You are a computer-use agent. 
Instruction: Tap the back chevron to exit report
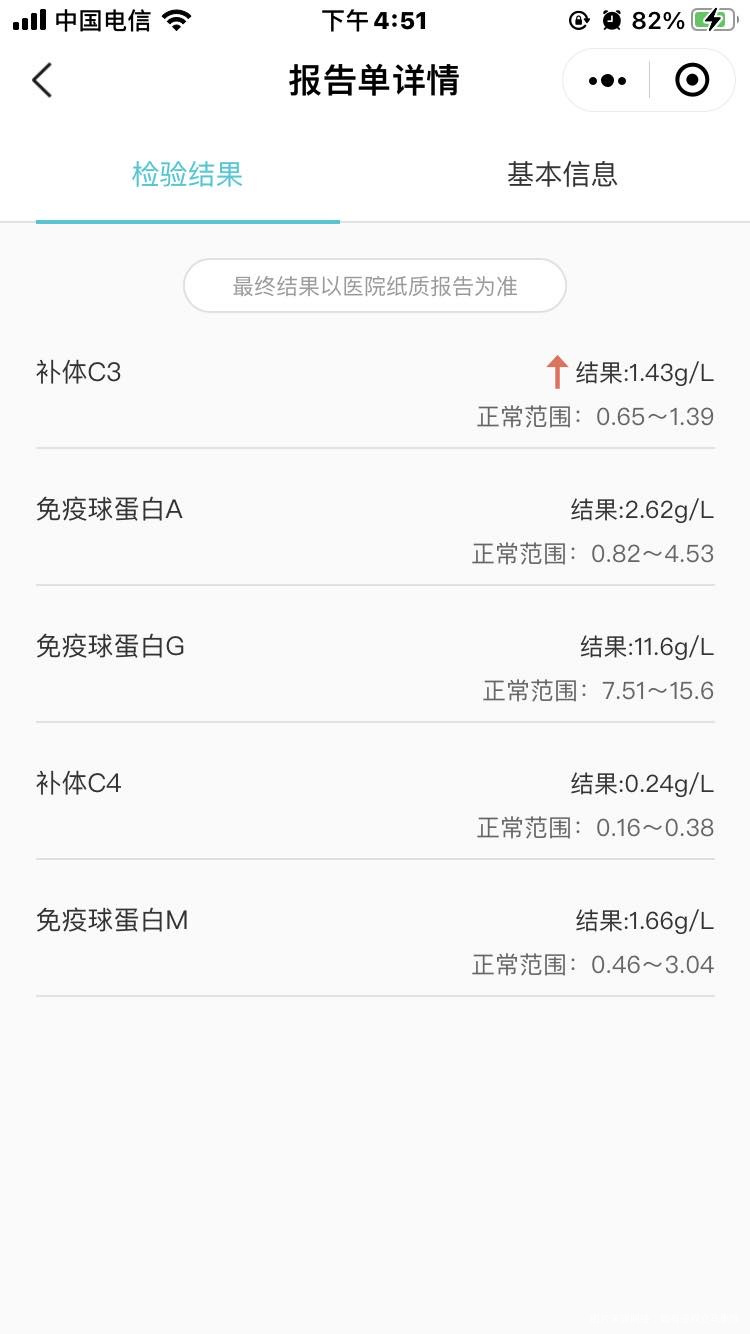[41, 80]
